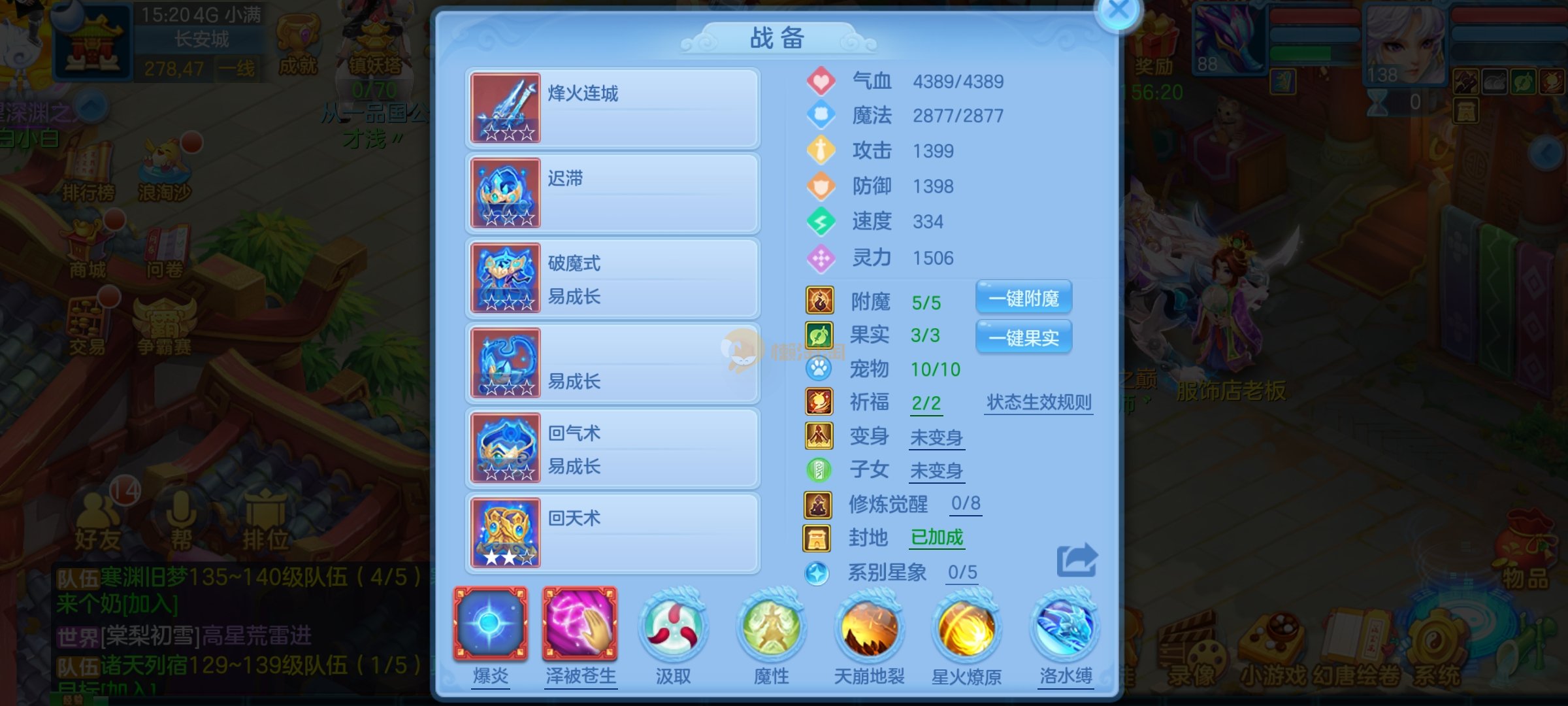Open the 状态生效规则 link

pyautogui.click(x=1039, y=403)
